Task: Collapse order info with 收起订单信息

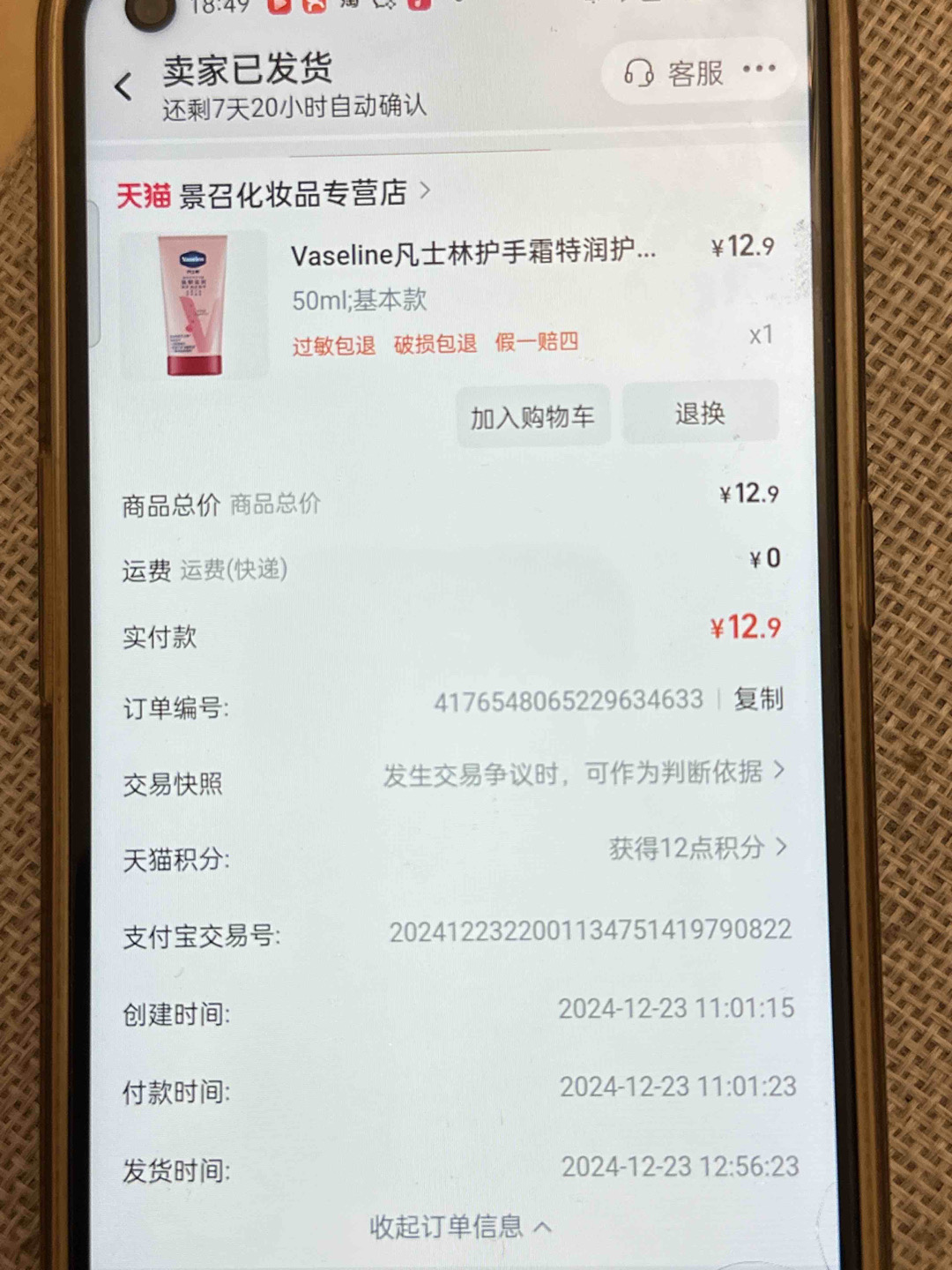Action: pyautogui.click(x=459, y=1226)
